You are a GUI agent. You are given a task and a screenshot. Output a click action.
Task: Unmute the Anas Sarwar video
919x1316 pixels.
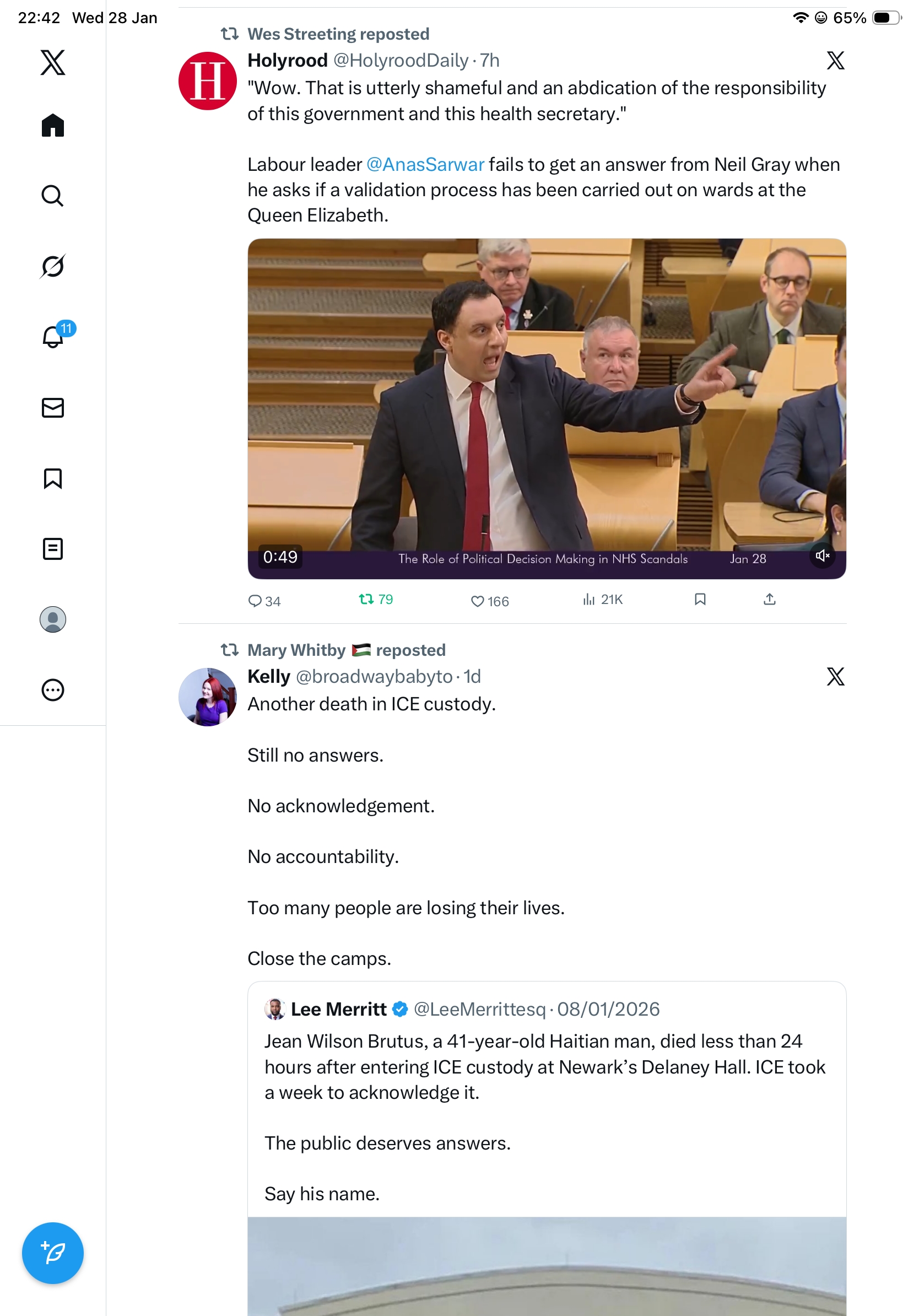coord(822,555)
